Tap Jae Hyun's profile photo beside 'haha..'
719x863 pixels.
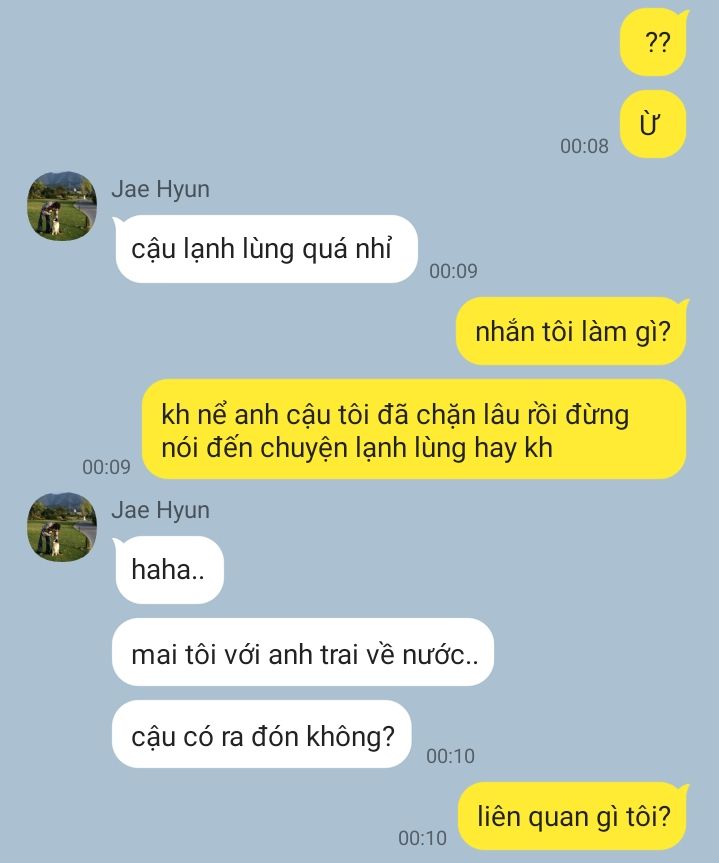[x=62, y=527]
